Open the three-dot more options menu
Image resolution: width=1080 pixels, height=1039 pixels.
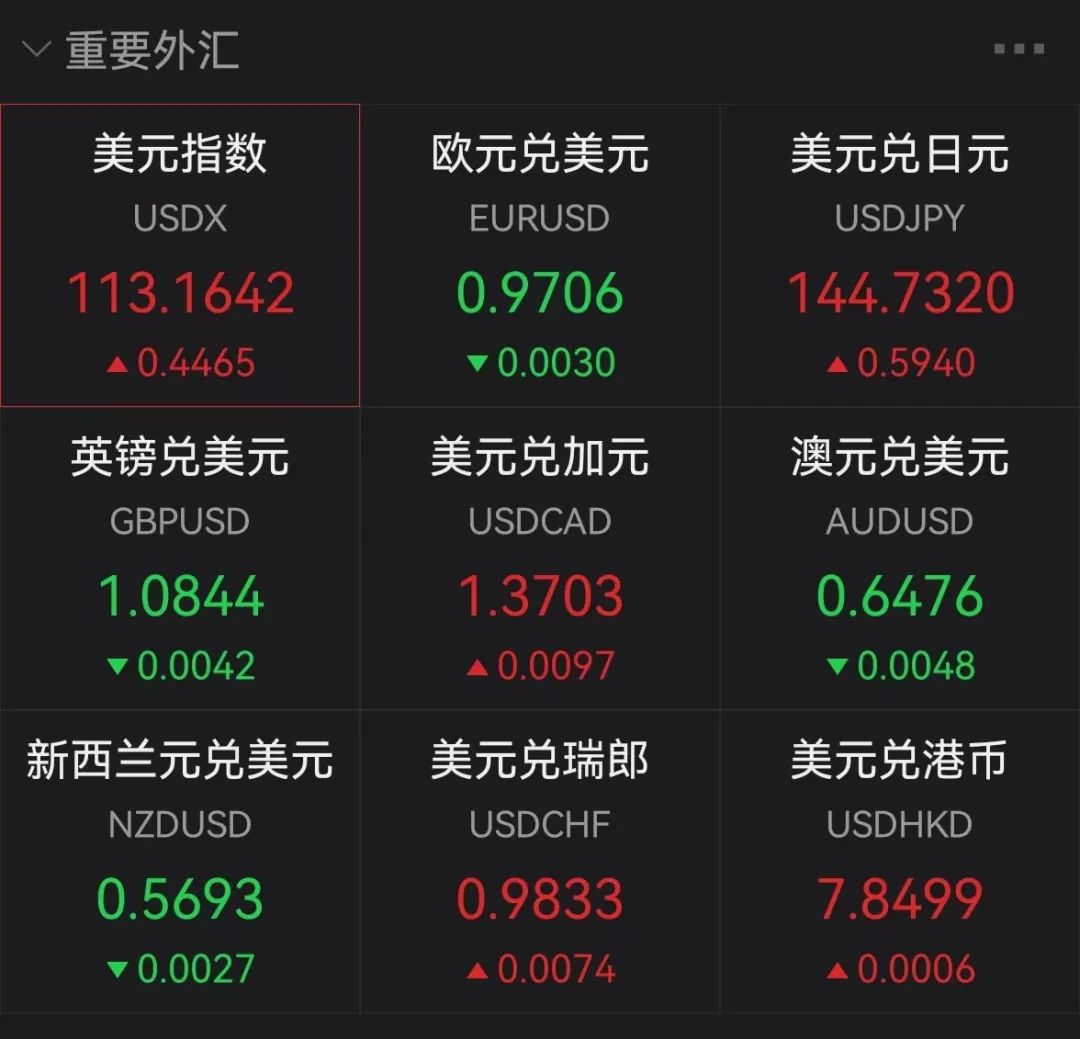[1018, 49]
